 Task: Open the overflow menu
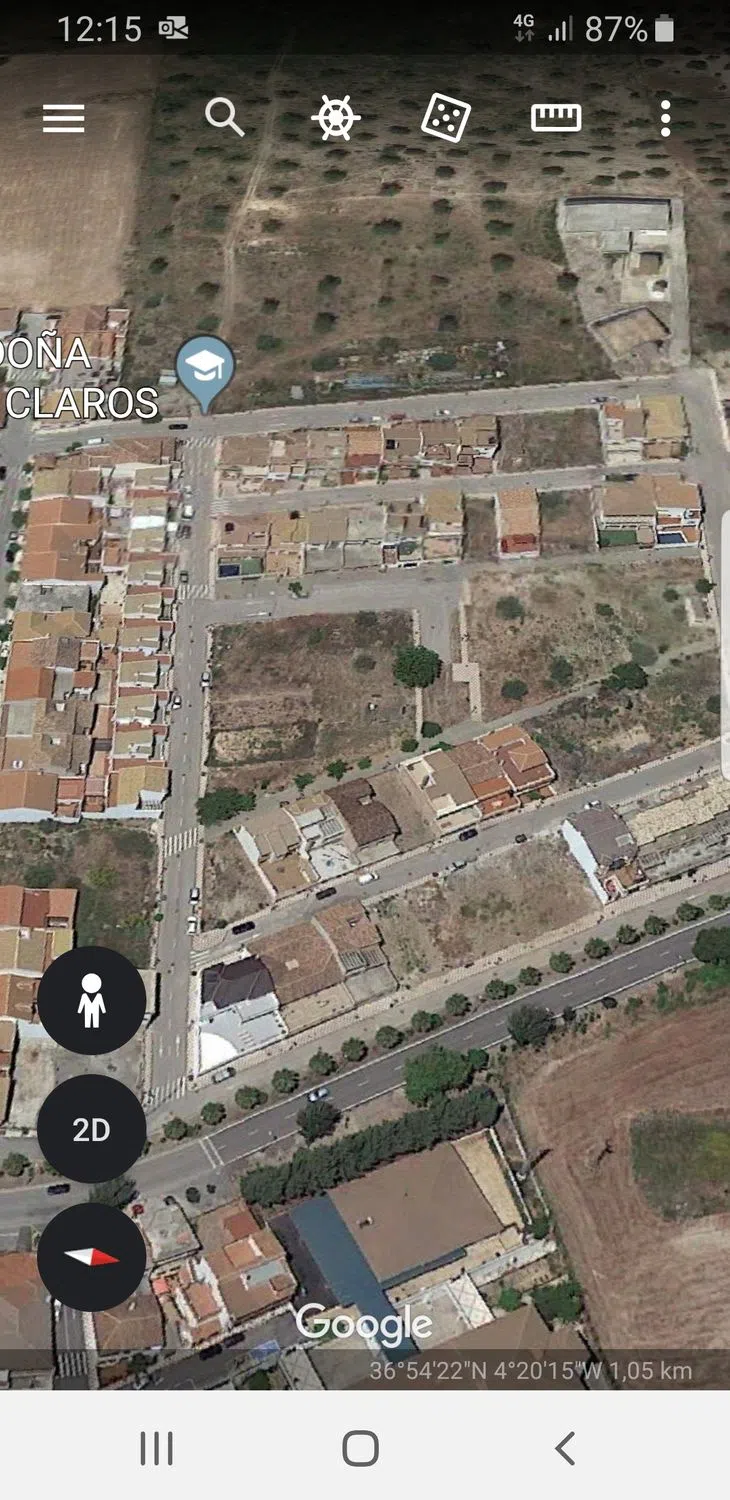click(665, 118)
